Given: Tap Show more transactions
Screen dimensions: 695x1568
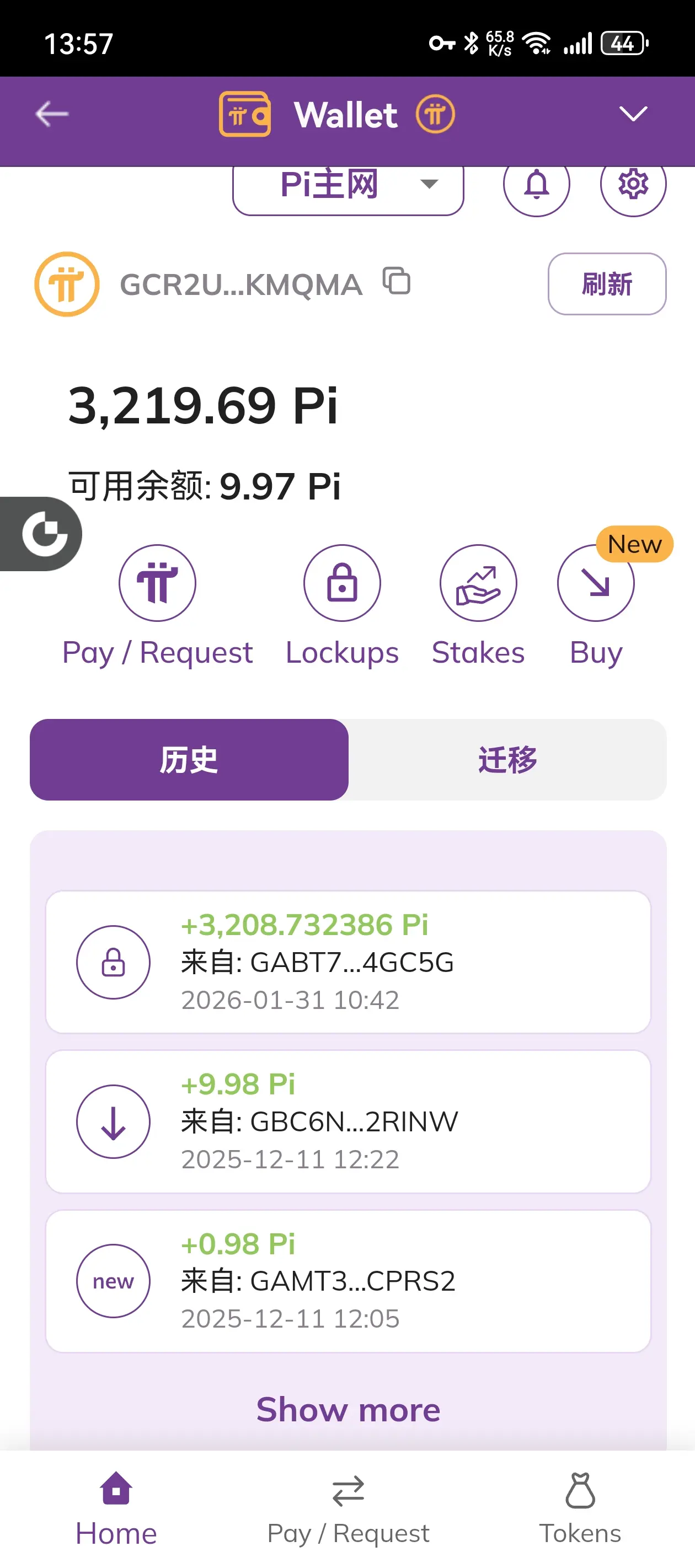Looking at the screenshot, I should (348, 1409).
